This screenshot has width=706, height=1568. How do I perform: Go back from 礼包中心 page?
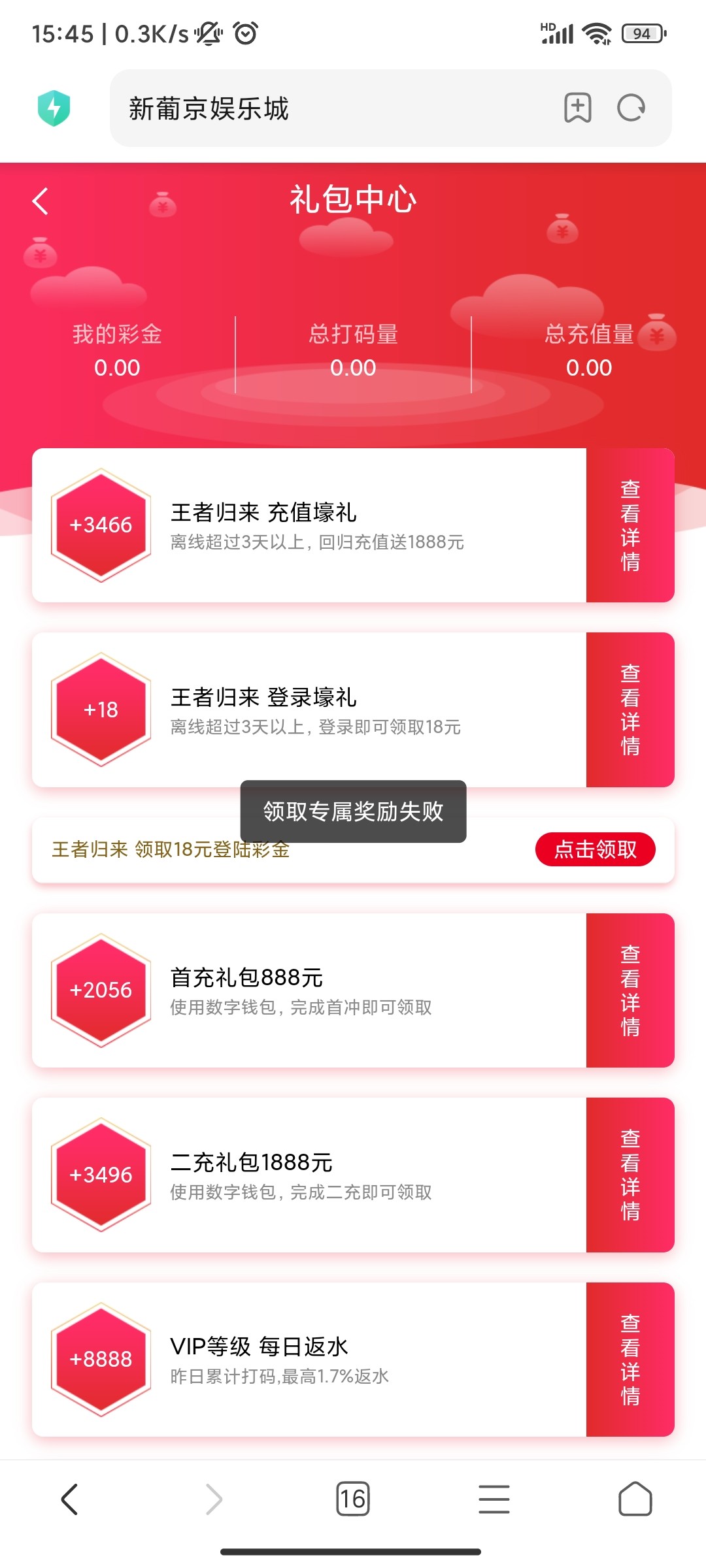coord(41,201)
